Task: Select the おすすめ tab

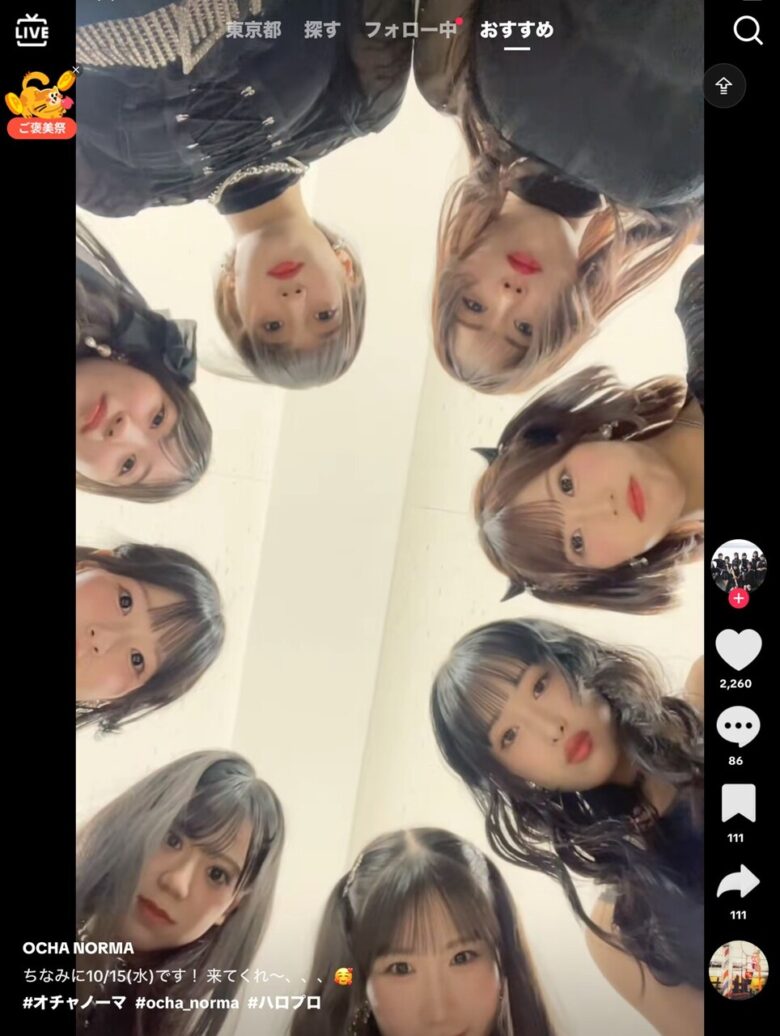Action: pos(516,30)
